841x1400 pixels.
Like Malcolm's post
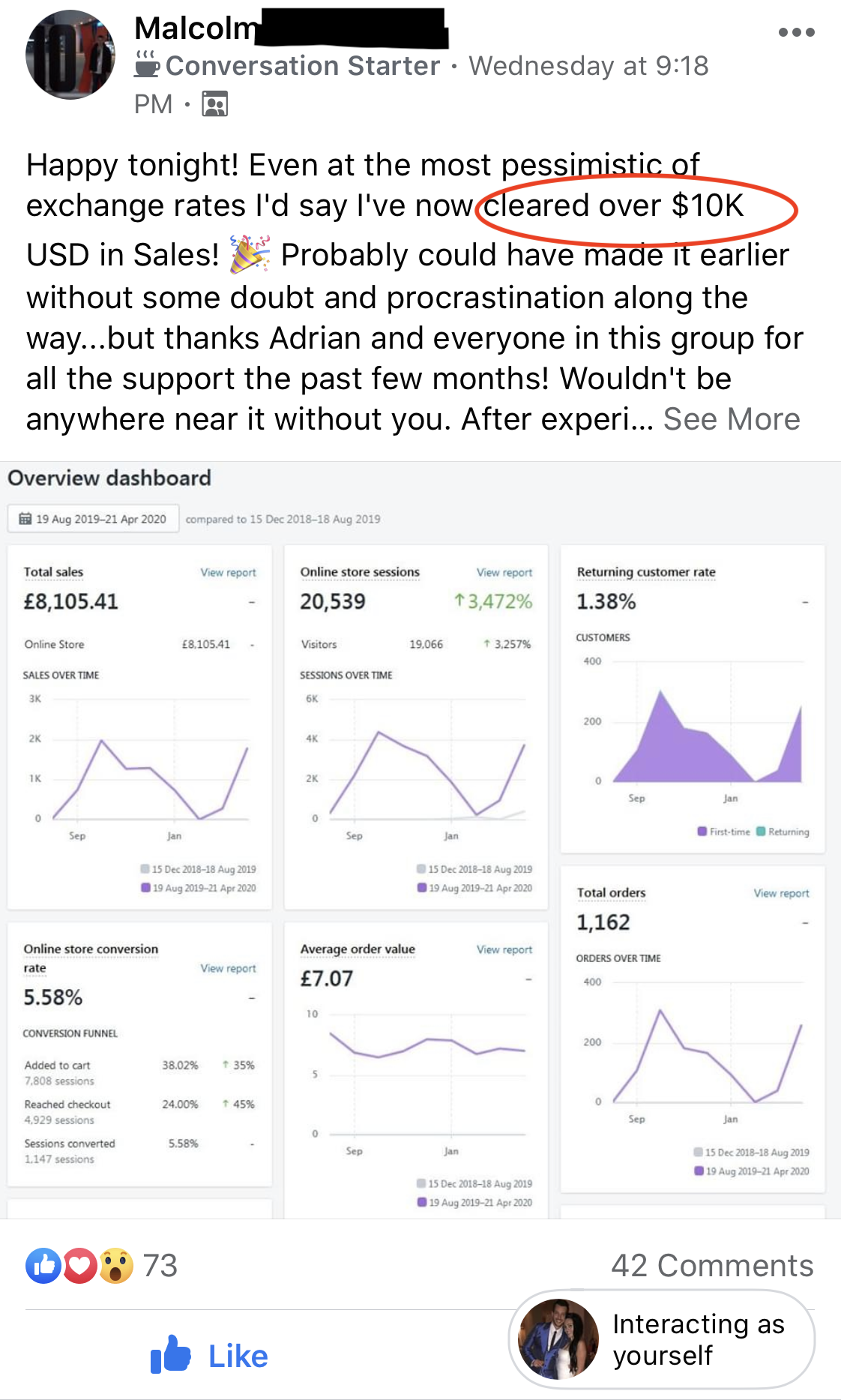pyautogui.click(x=209, y=1356)
